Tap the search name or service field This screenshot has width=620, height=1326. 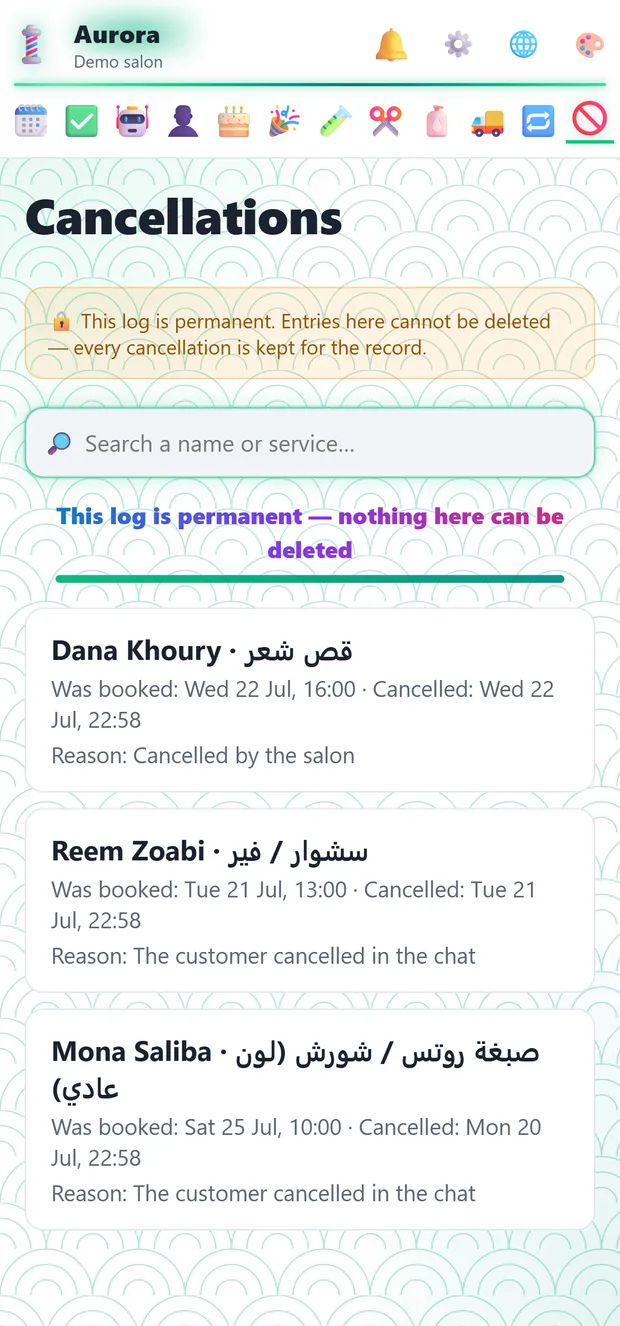pyautogui.click(x=310, y=443)
